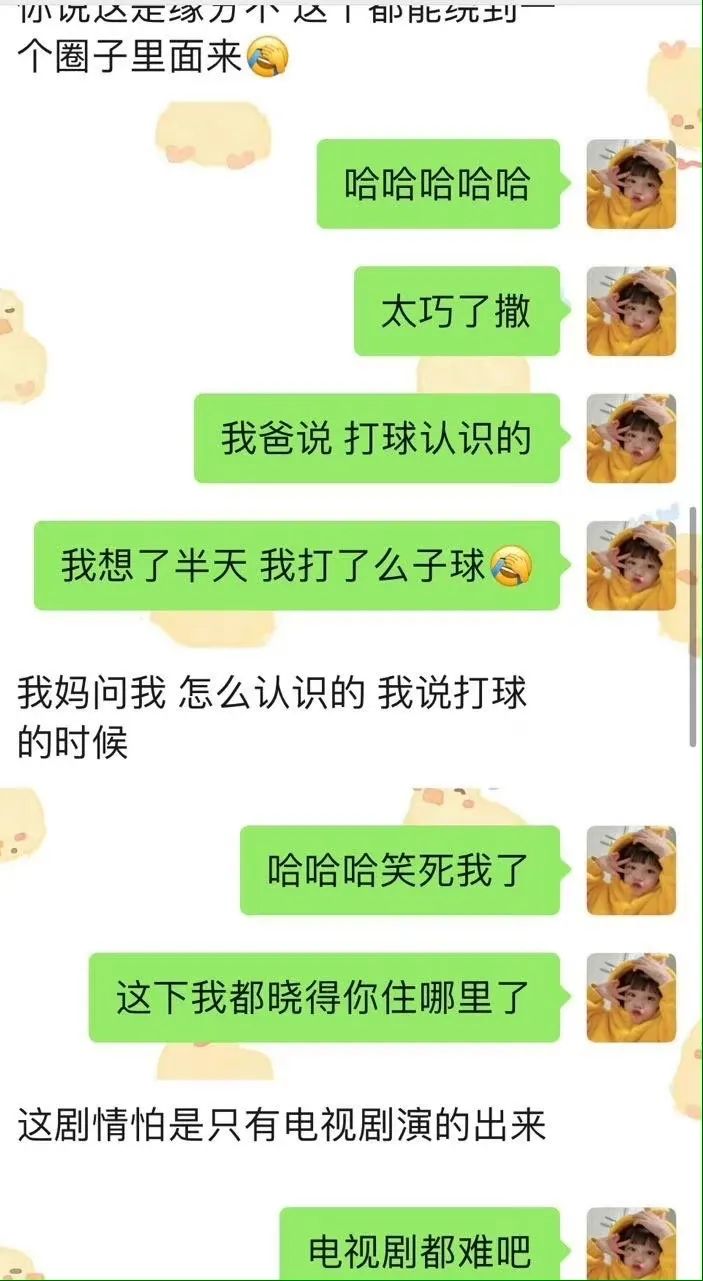Tap the avatar beside 哈哈哈笑死我了
Viewport: 703px width, 1281px height.
tap(631, 870)
